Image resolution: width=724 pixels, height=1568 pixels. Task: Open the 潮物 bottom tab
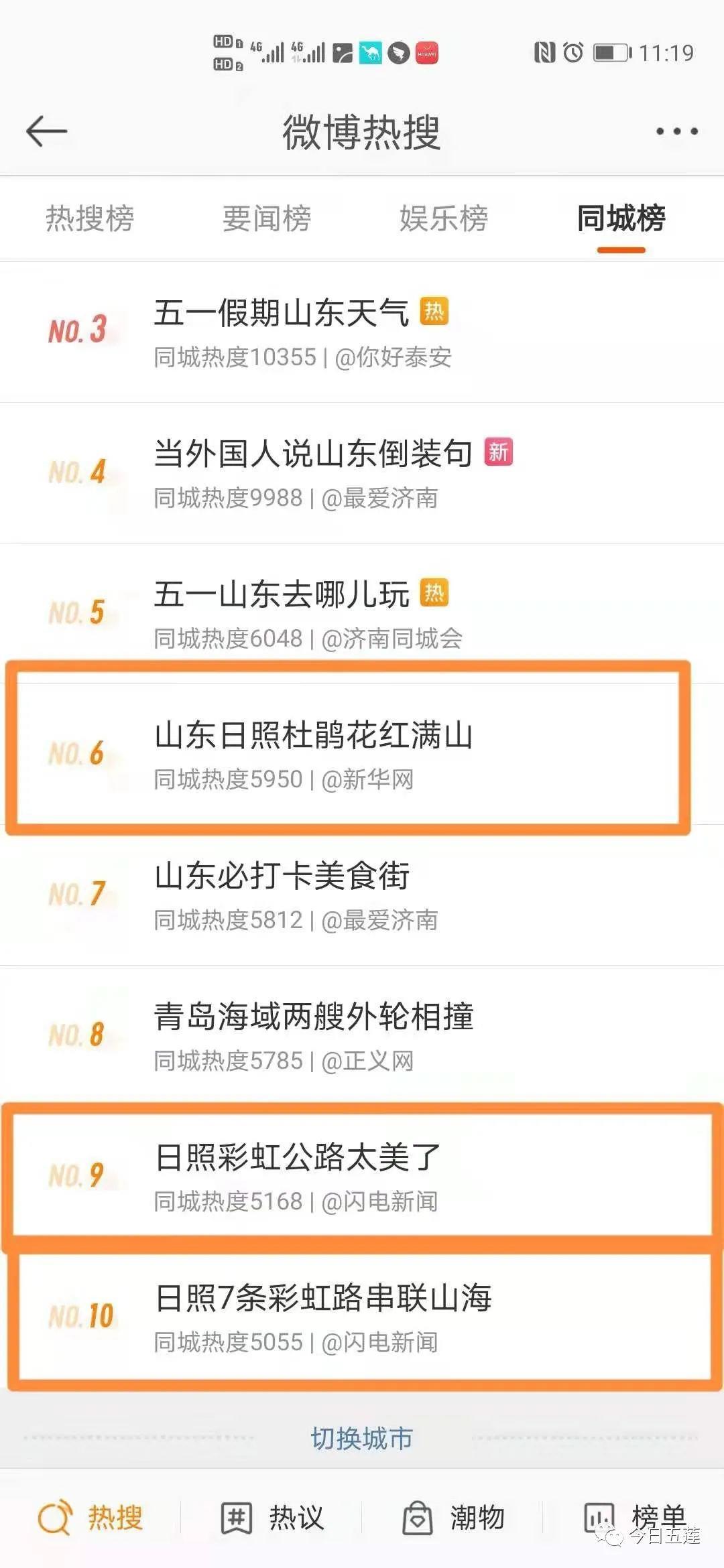pyautogui.click(x=454, y=1517)
